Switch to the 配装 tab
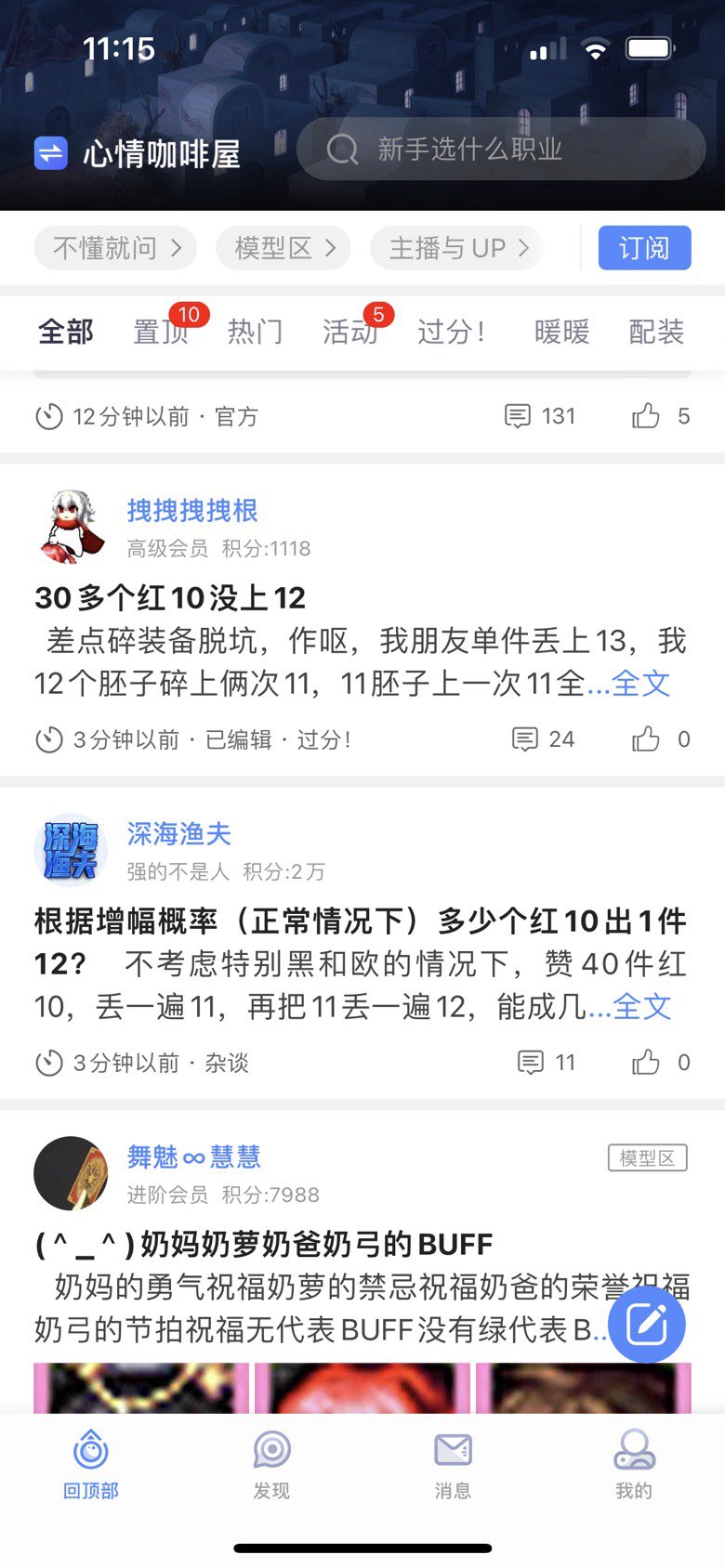 [x=656, y=332]
